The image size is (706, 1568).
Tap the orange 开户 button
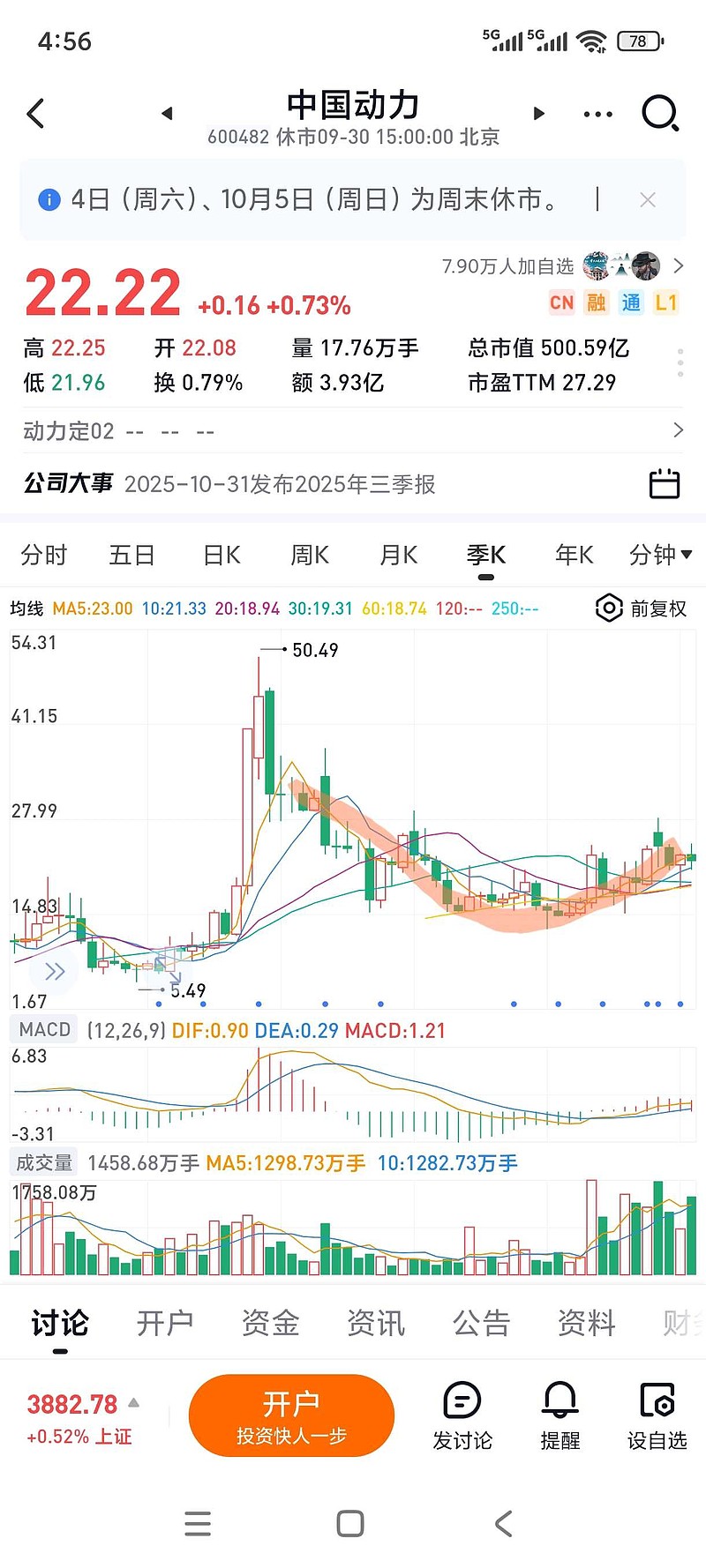(x=291, y=1415)
